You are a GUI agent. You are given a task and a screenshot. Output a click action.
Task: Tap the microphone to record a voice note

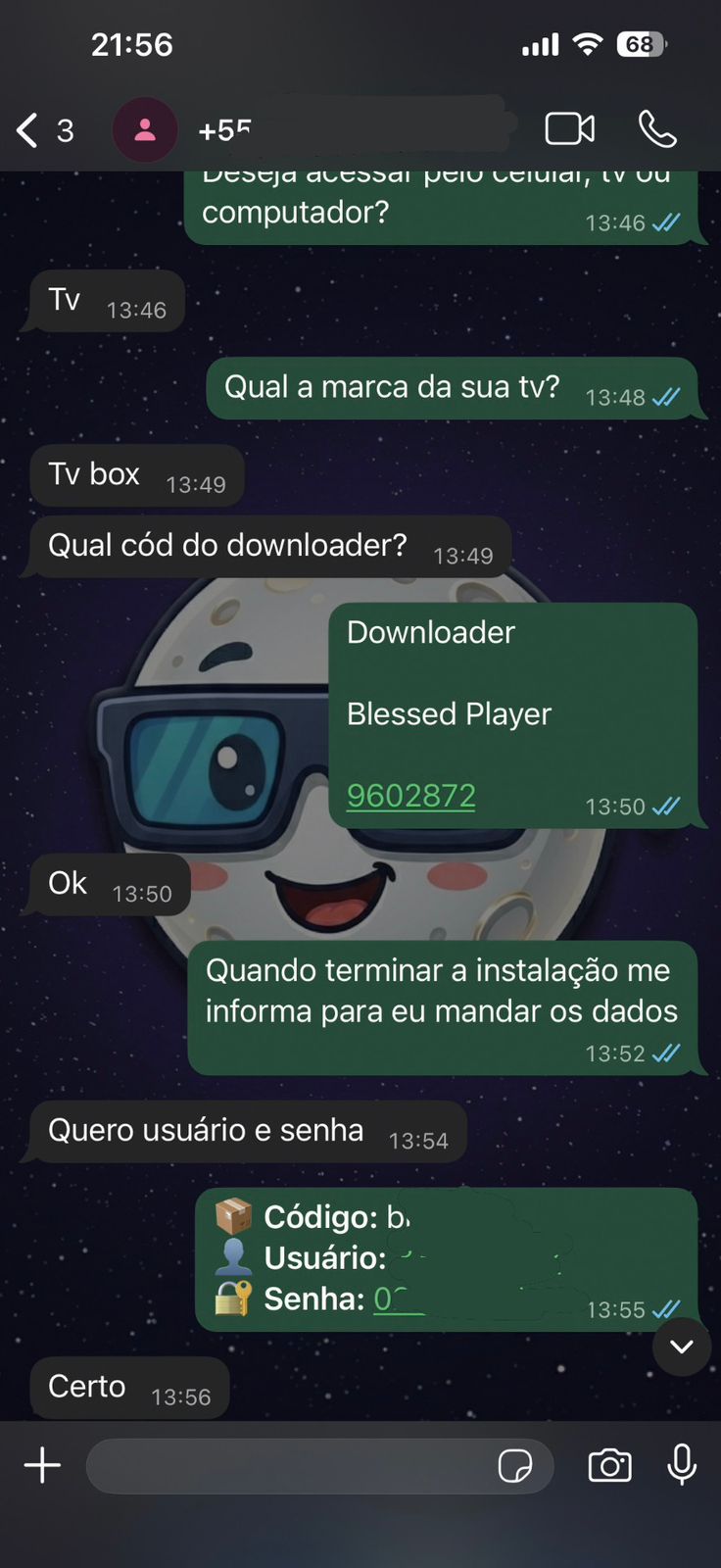tap(683, 1466)
